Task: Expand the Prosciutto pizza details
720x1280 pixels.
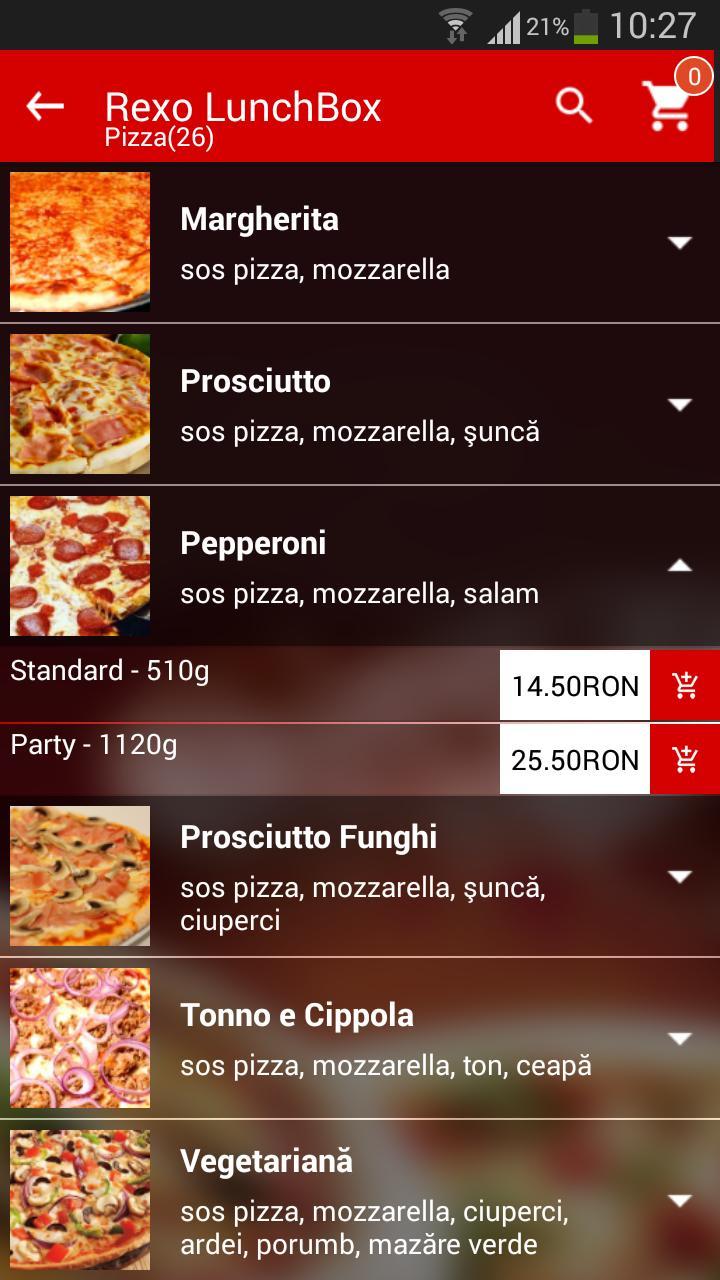Action: click(x=680, y=404)
